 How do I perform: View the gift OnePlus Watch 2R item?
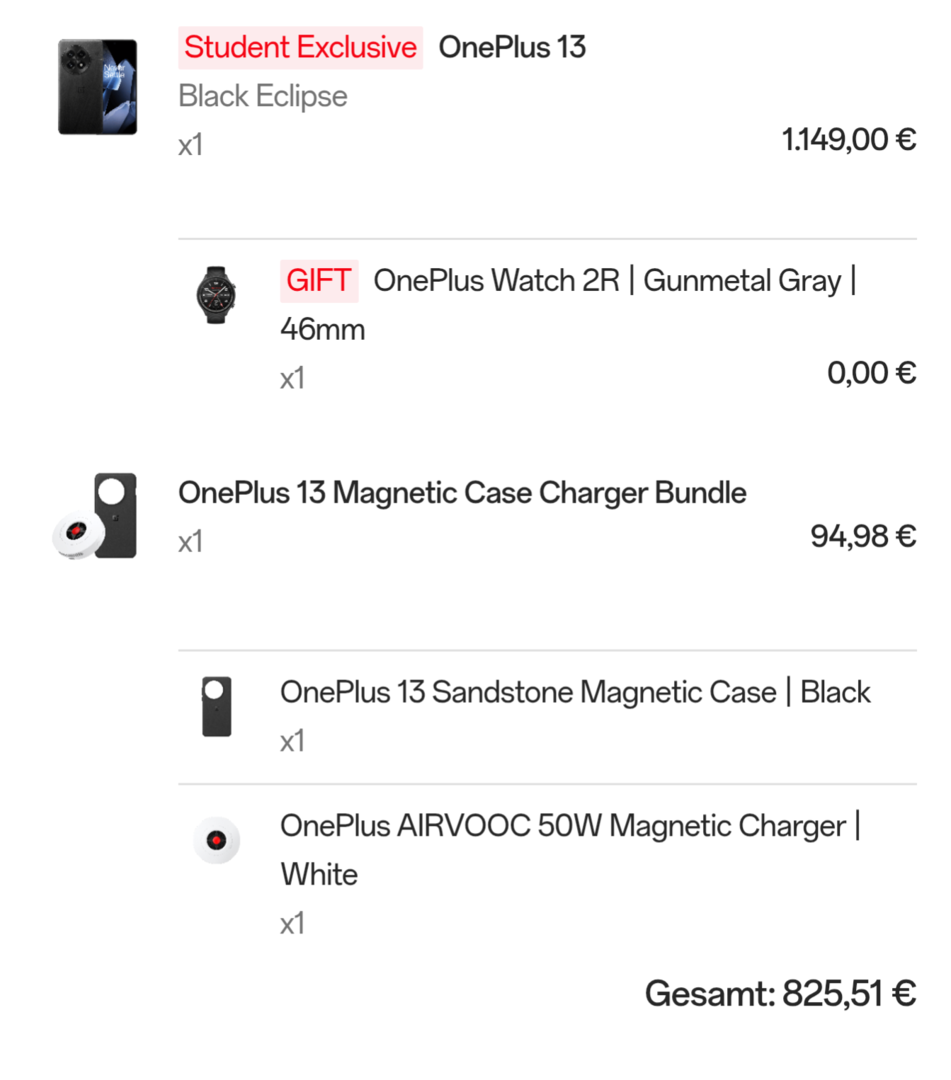point(613,281)
